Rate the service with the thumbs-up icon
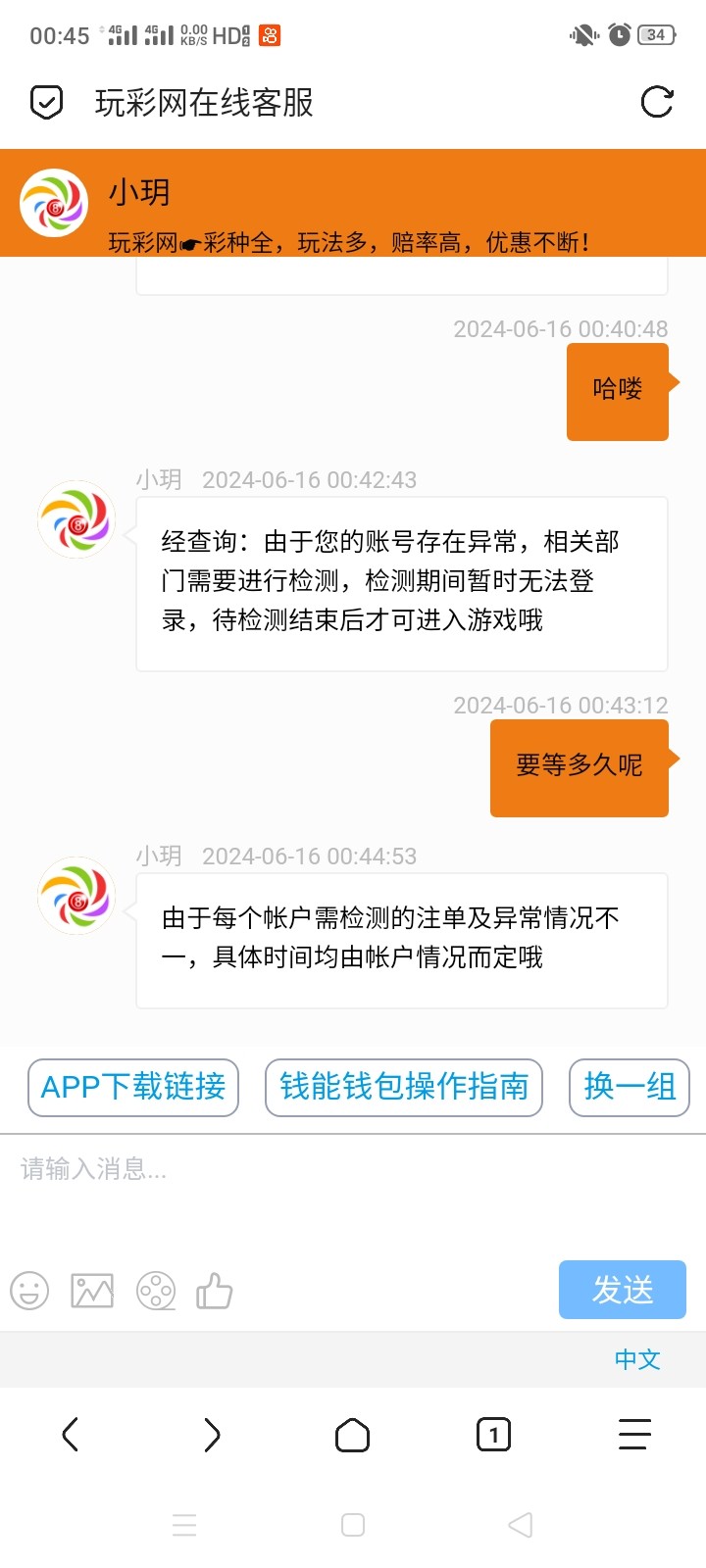The height and width of the screenshot is (1568, 706). pyautogui.click(x=214, y=1291)
